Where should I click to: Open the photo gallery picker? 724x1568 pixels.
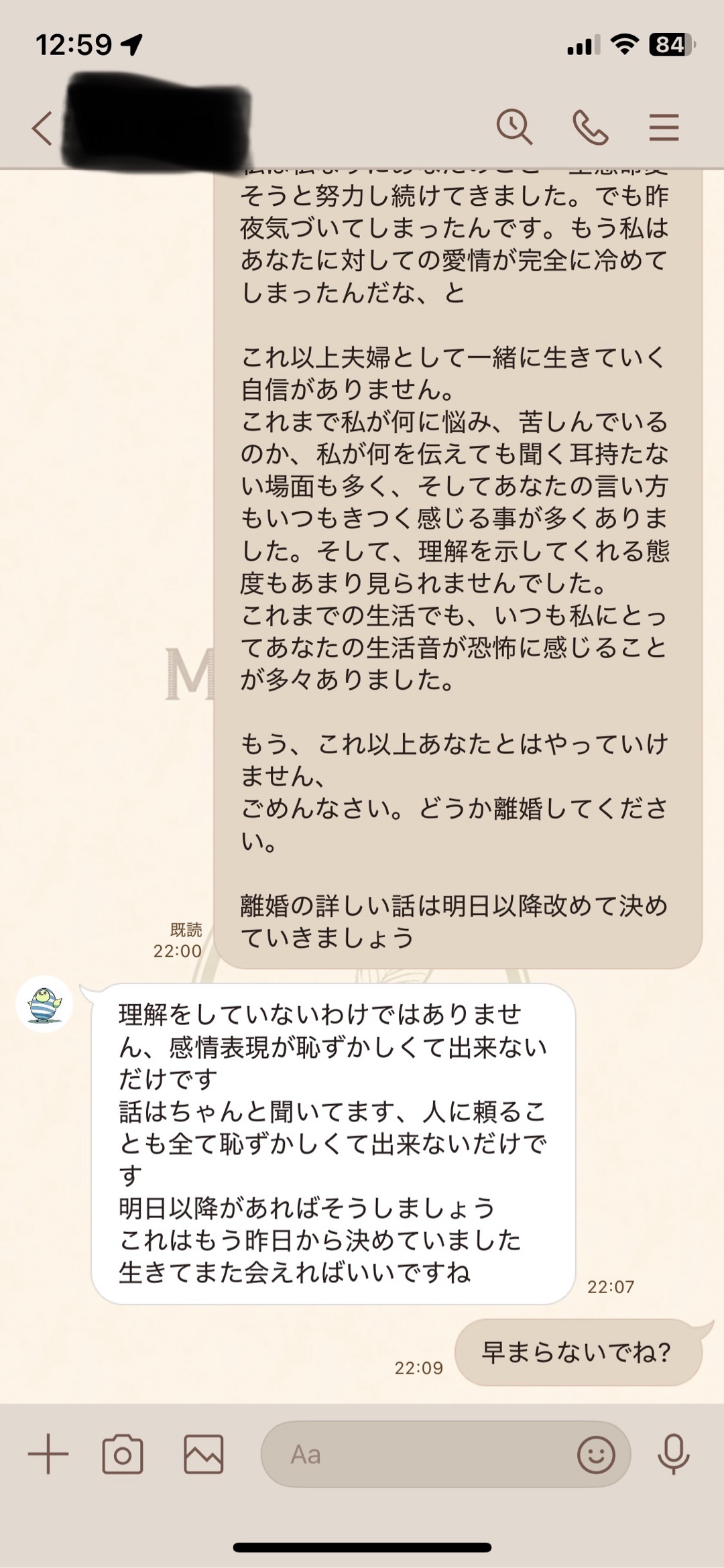[204, 1454]
